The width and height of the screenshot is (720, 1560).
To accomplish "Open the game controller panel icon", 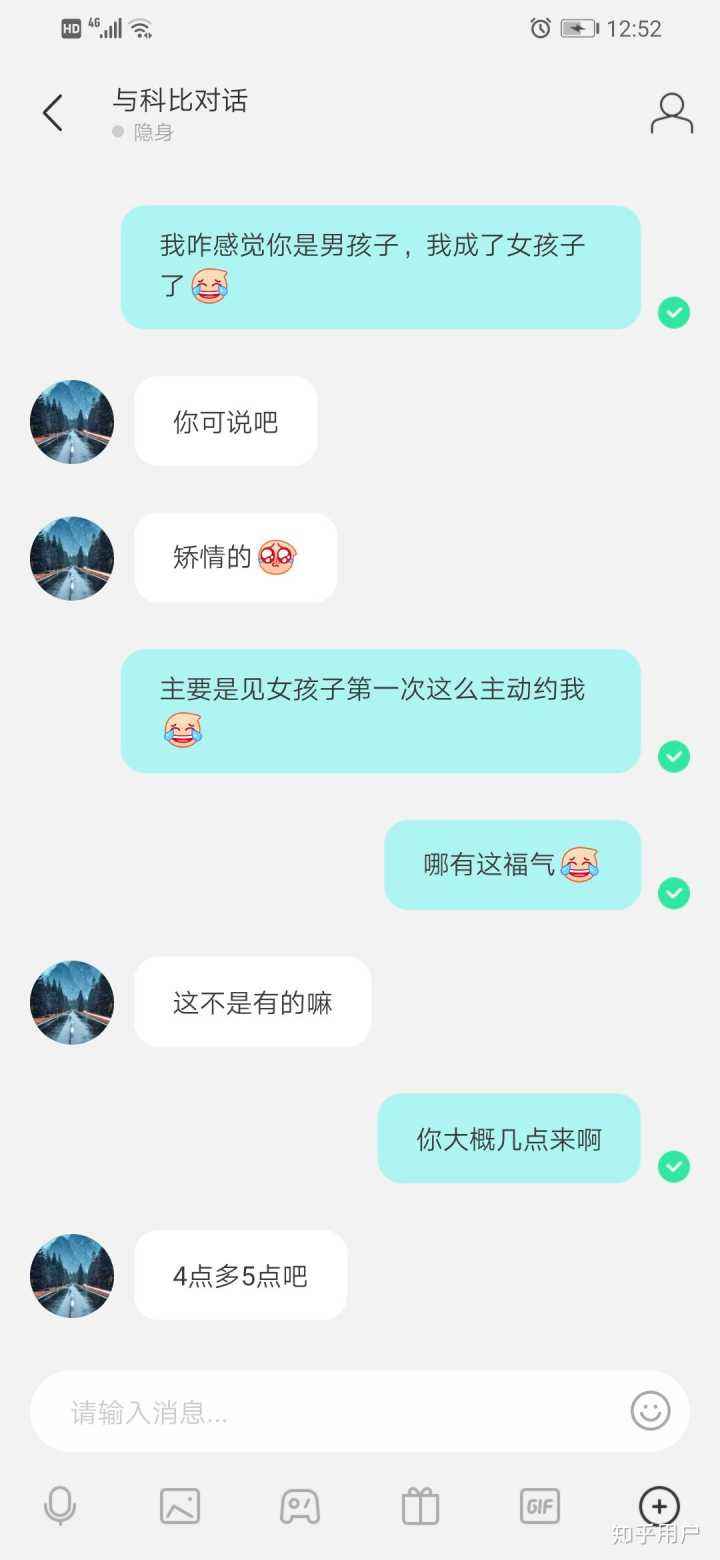I will 300,1505.
